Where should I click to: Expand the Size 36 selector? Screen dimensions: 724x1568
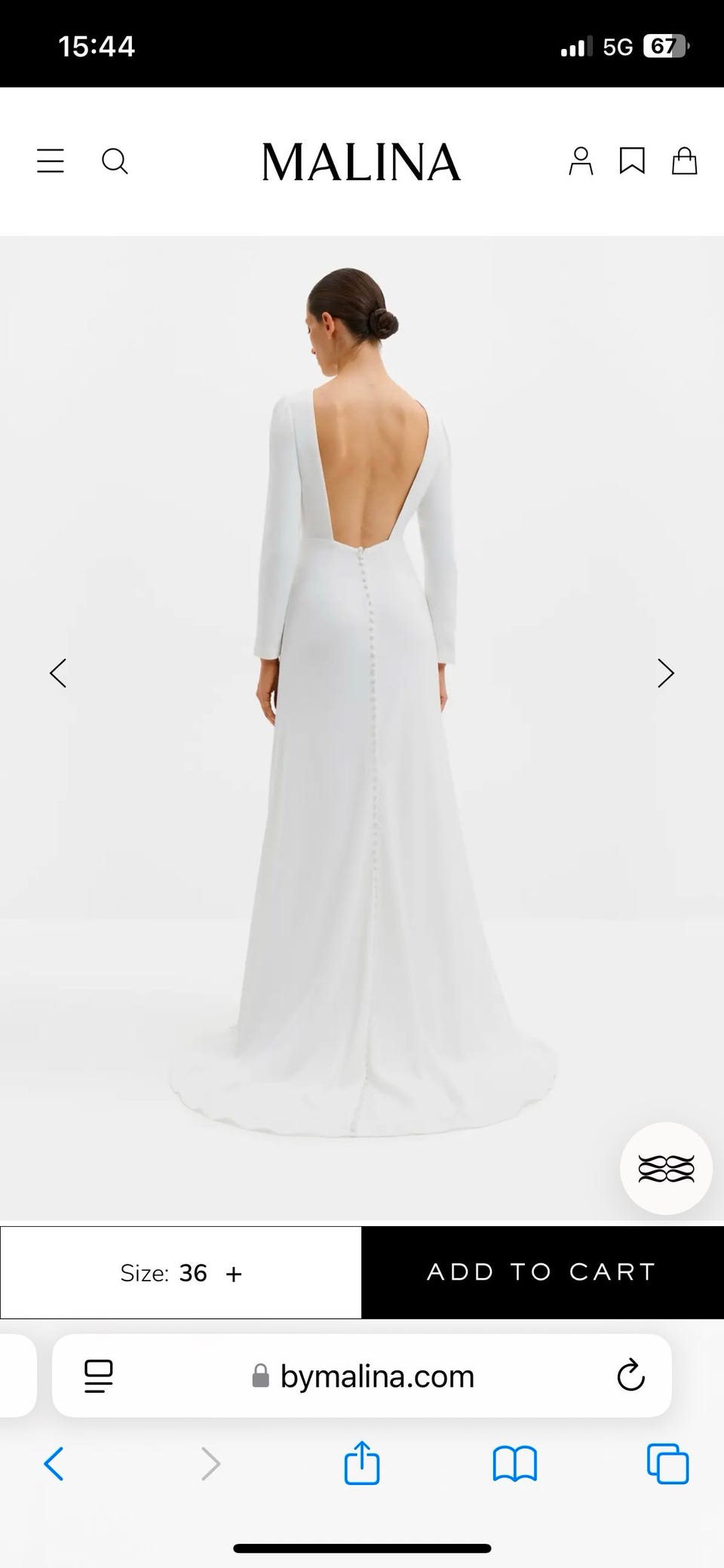(x=181, y=1273)
